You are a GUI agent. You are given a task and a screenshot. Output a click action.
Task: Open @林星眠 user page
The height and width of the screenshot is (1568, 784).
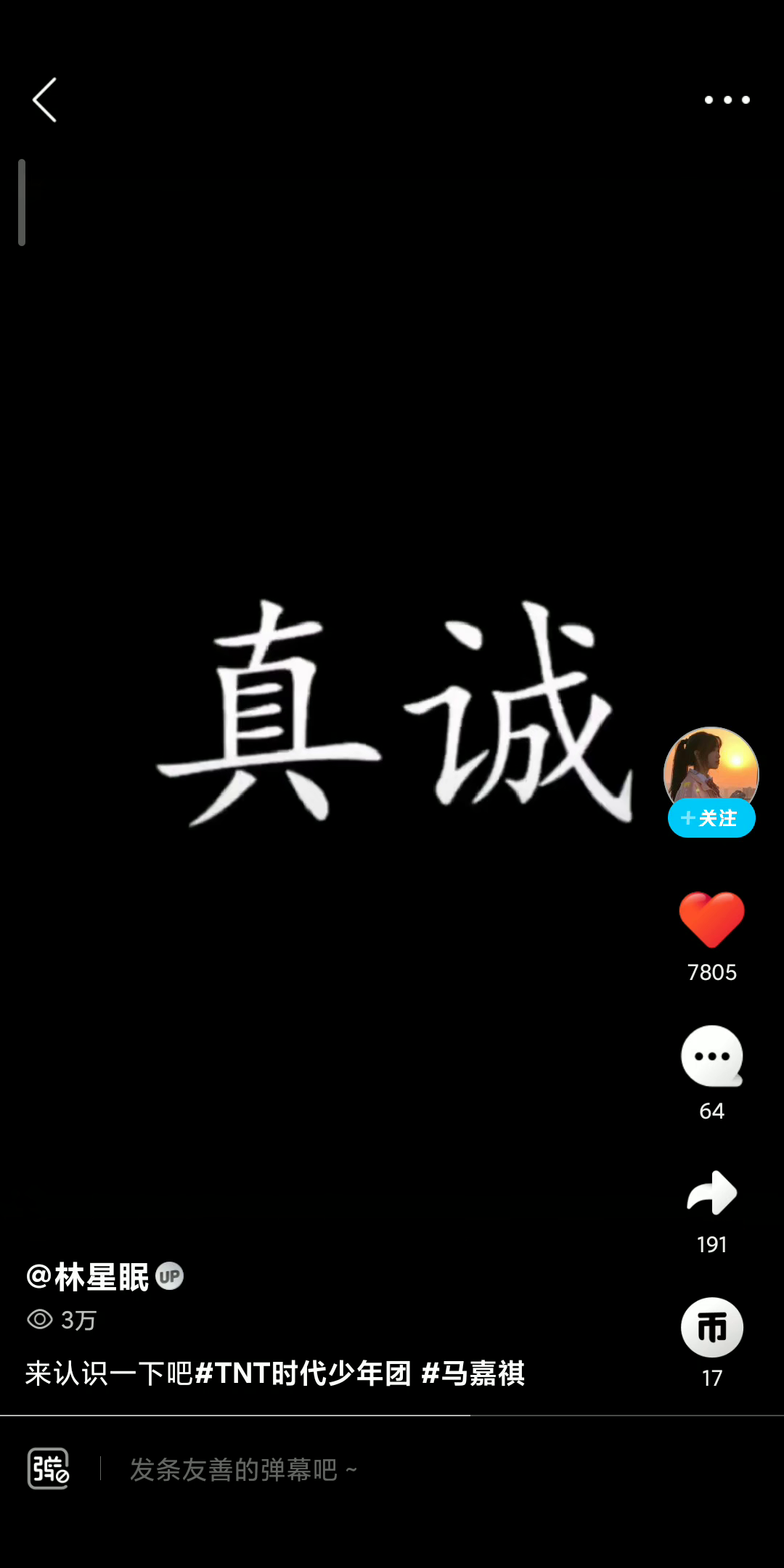(89, 1278)
